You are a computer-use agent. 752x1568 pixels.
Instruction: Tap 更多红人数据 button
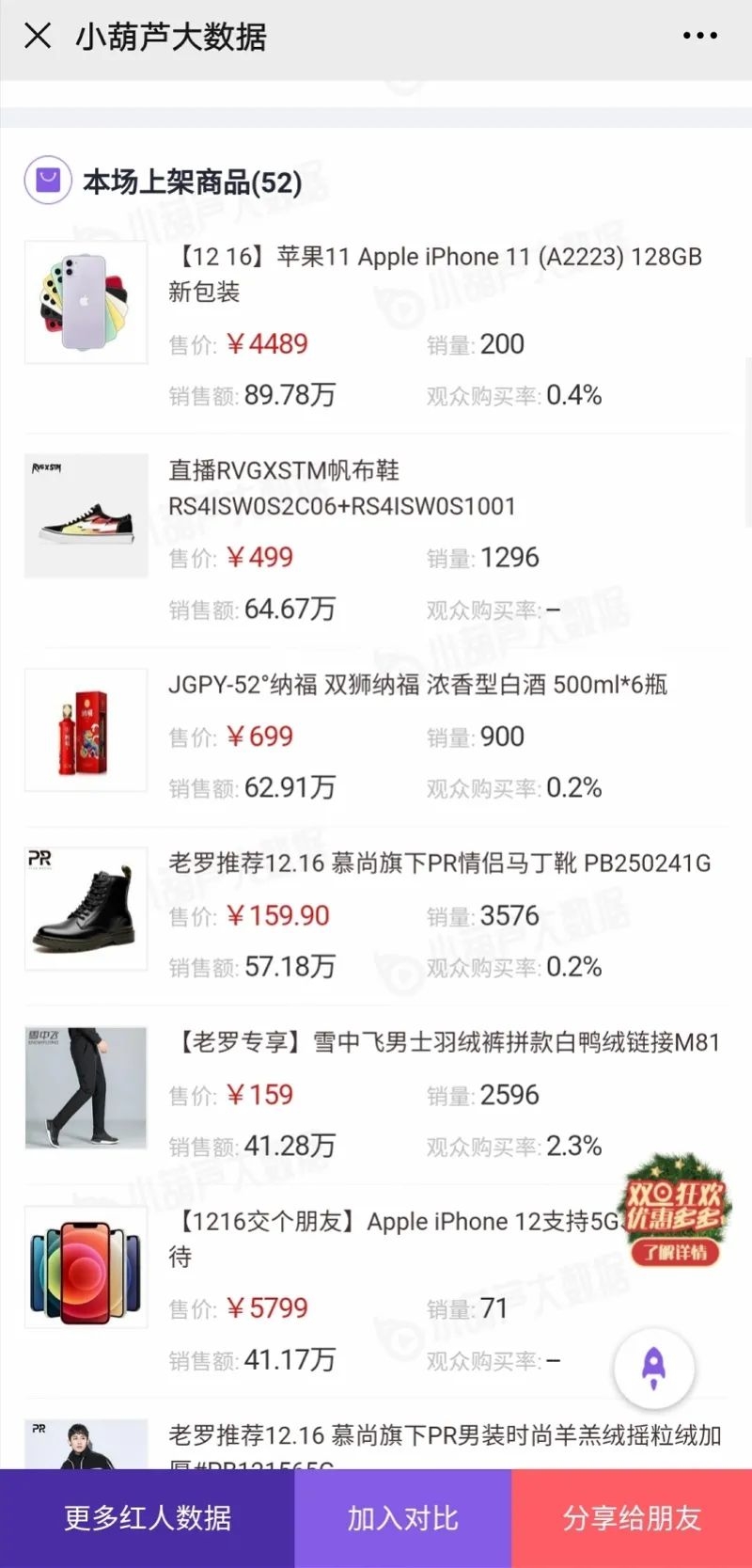(x=148, y=1518)
